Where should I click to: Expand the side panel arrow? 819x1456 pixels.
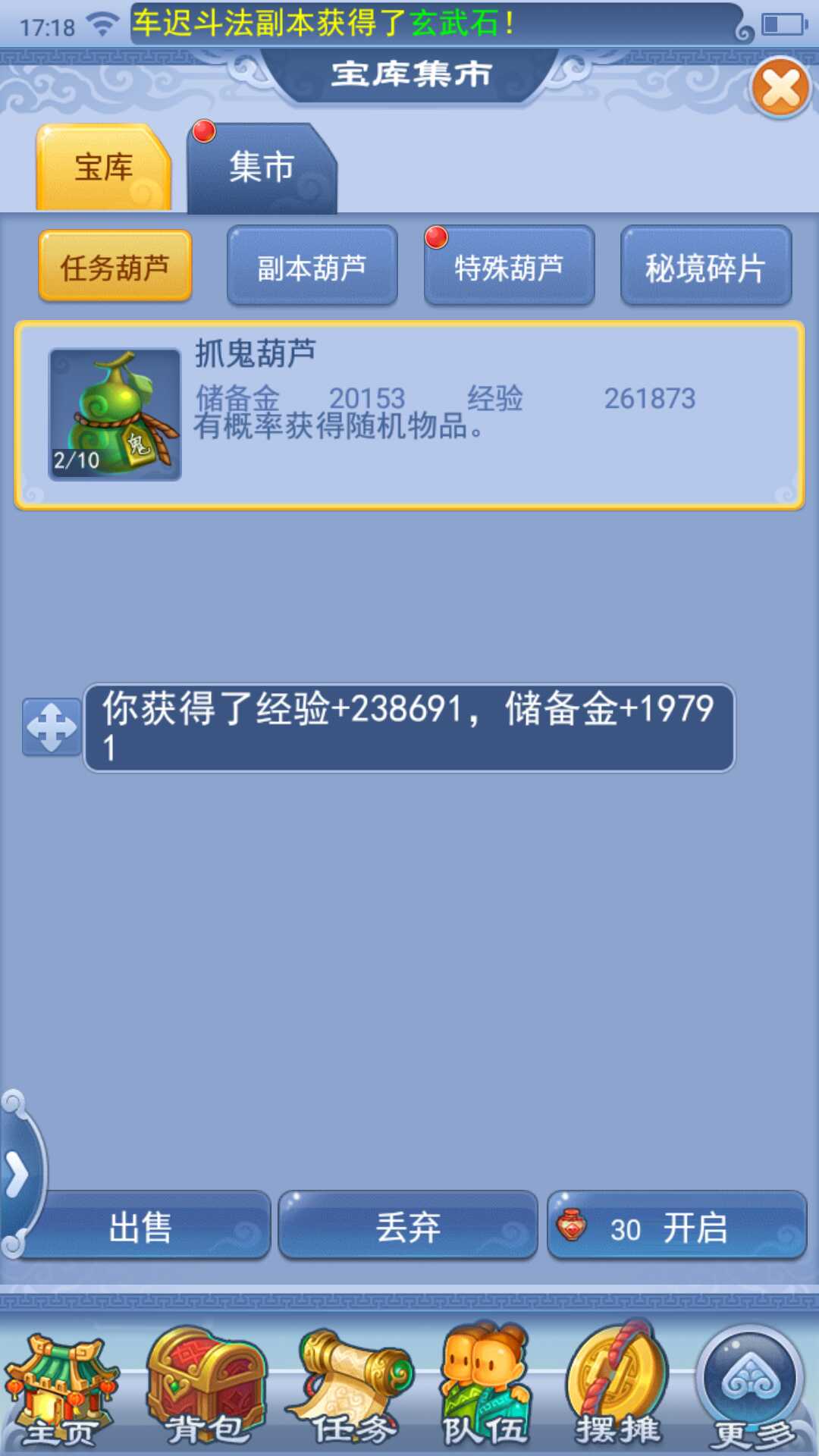17,1175
